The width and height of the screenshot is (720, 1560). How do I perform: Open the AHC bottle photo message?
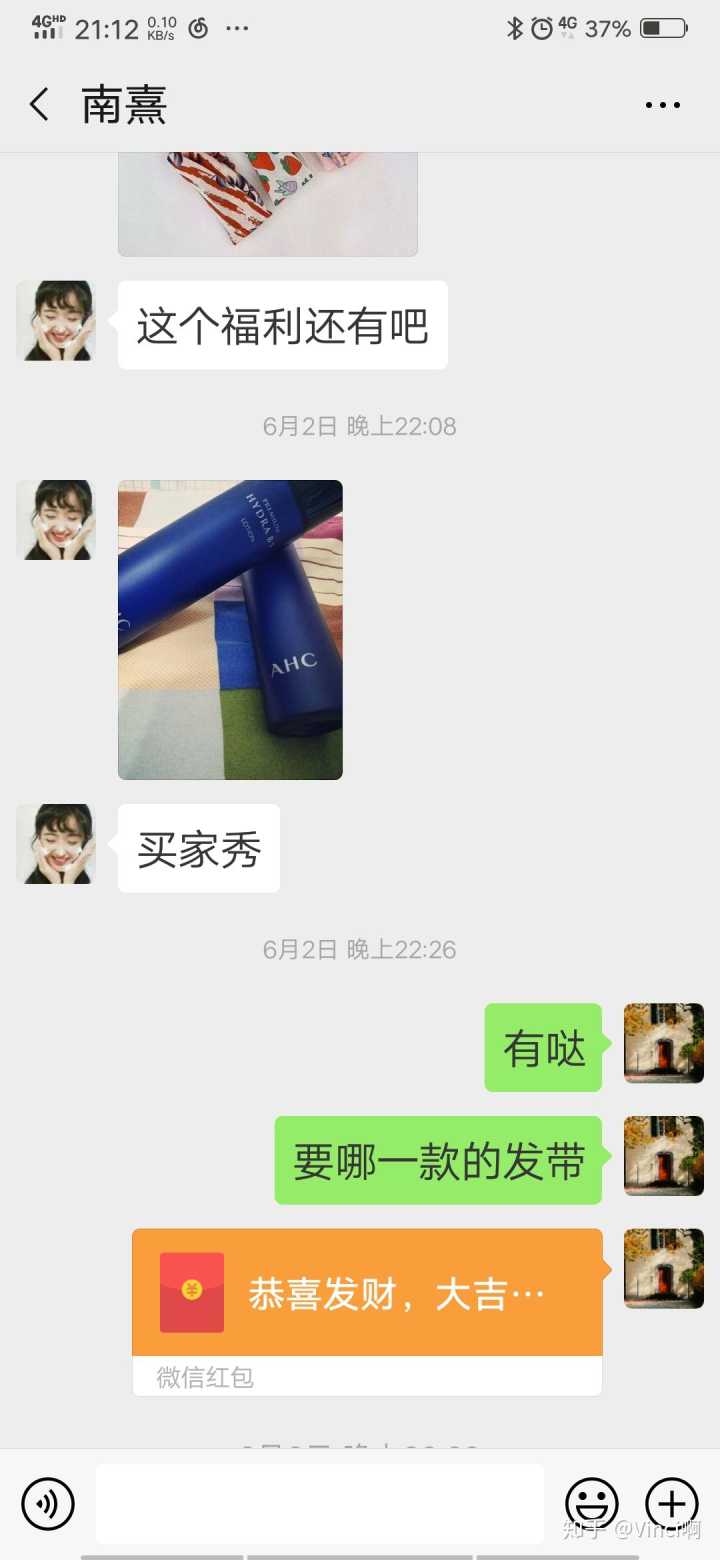(230, 629)
